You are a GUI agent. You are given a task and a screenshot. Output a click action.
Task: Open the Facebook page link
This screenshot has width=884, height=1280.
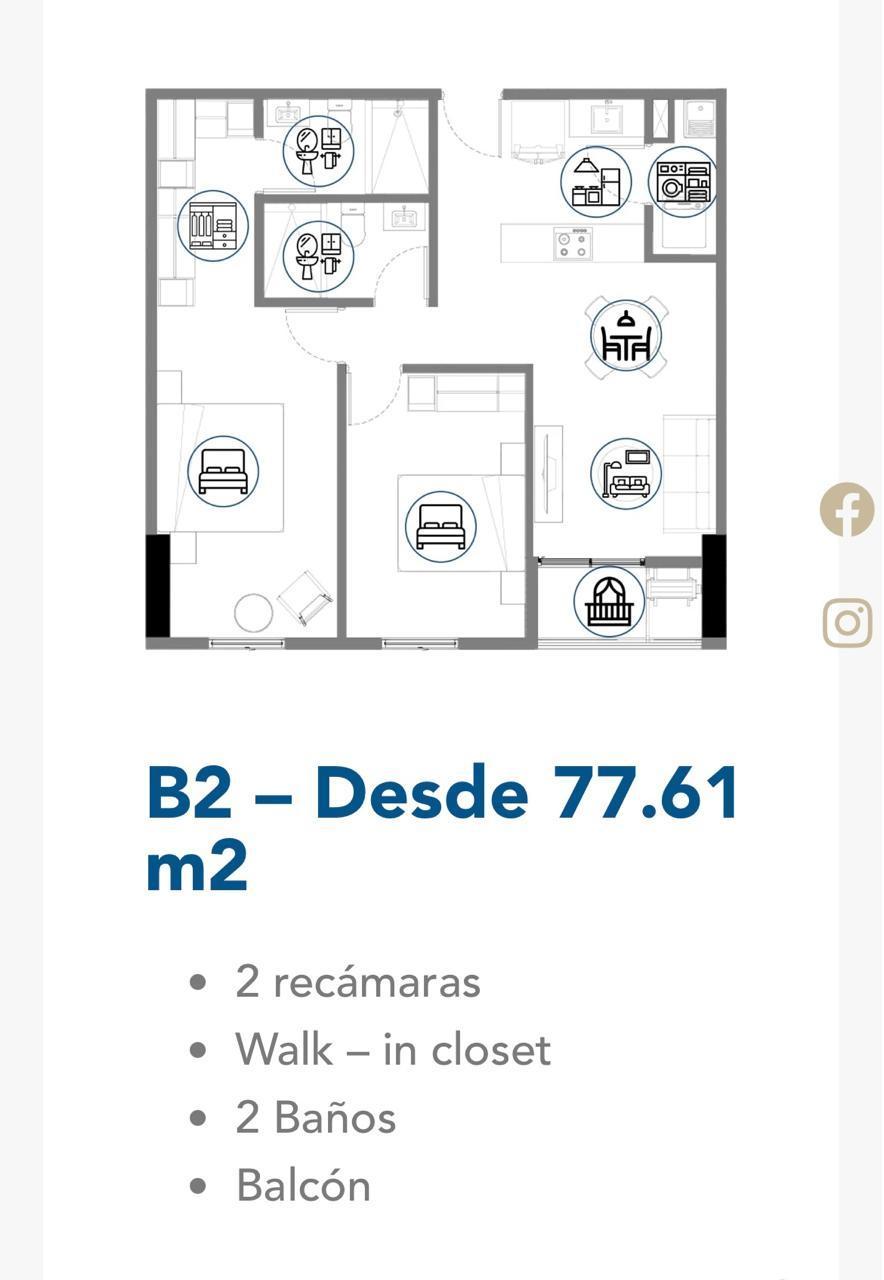pyautogui.click(x=847, y=510)
